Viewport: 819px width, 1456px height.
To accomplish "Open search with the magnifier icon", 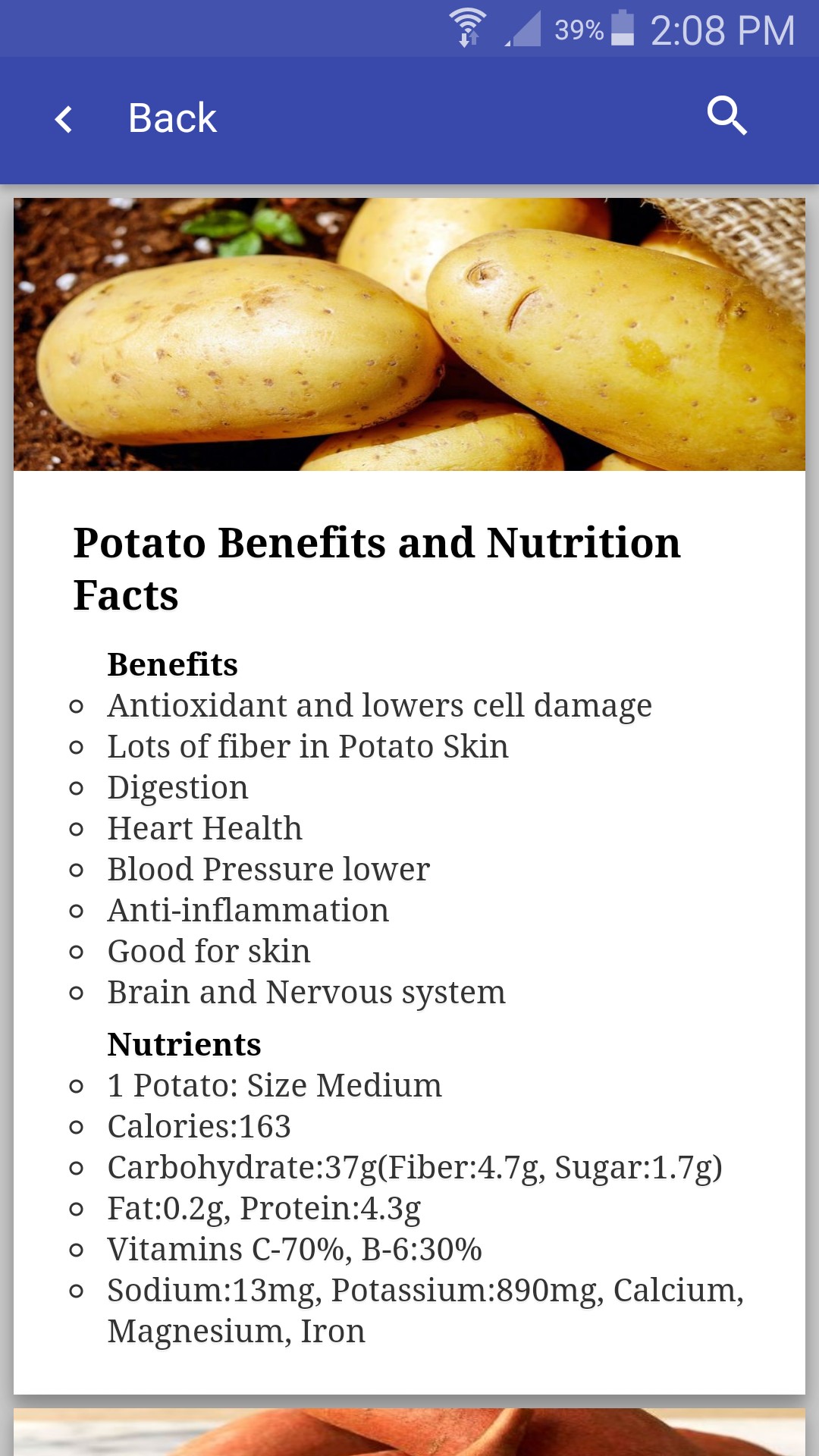I will (x=727, y=116).
